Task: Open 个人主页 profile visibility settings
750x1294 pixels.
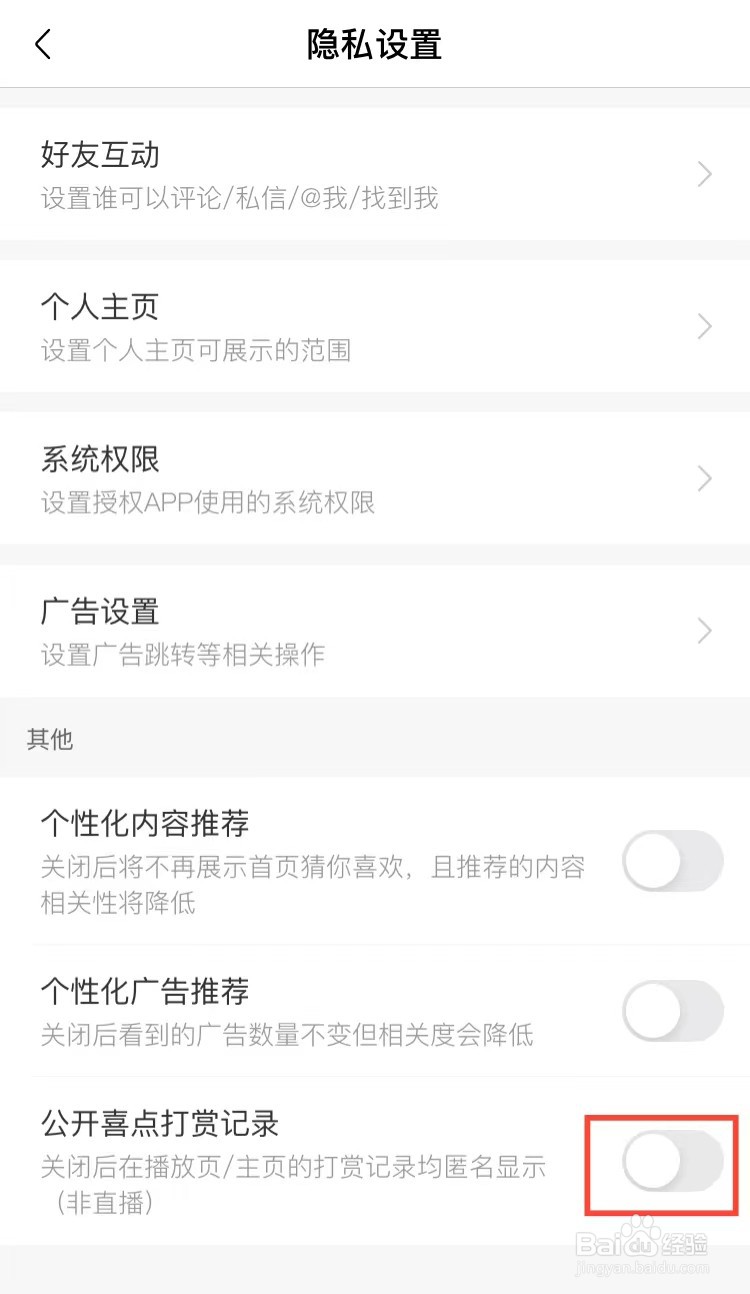Action: click(x=100, y=307)
